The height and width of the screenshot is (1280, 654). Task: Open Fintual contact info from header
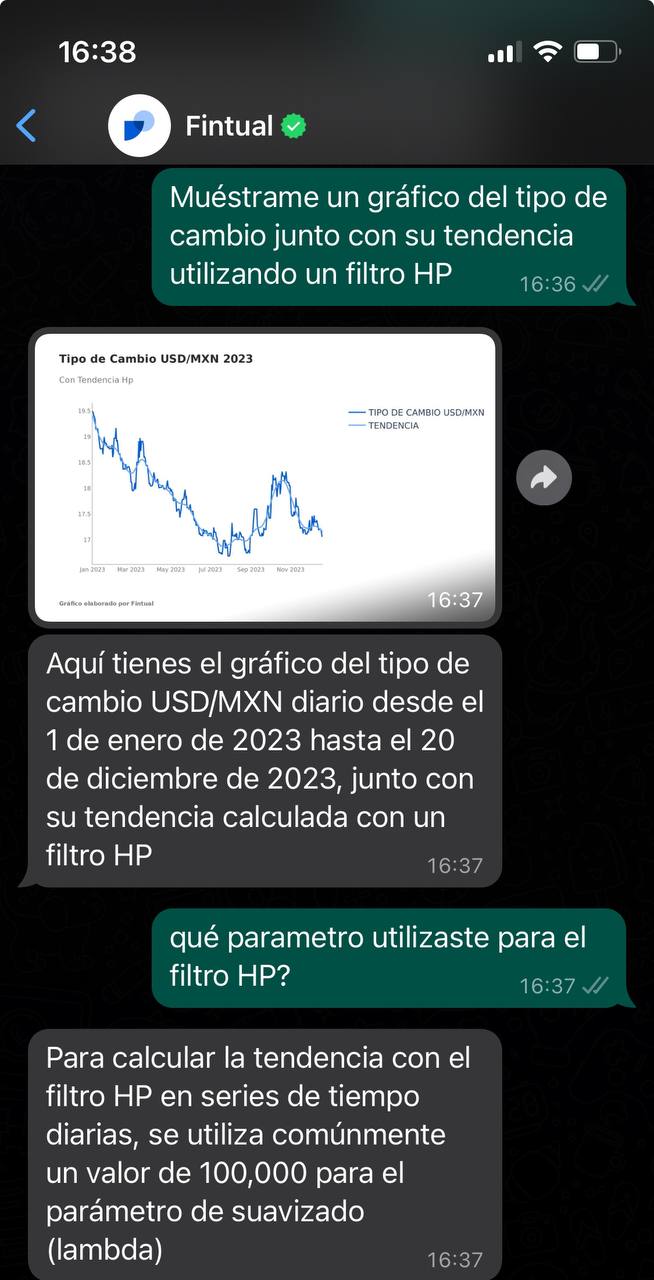[229, 126]
